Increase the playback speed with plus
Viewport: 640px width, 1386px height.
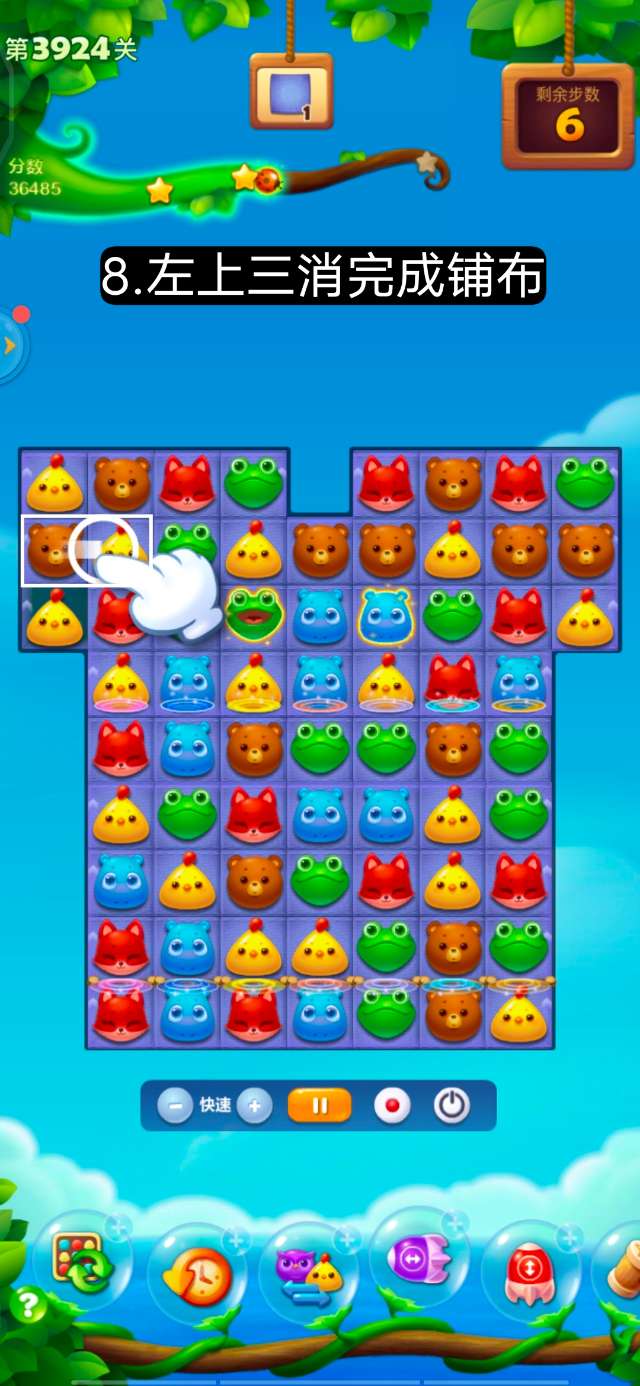tap(255, 1105)
